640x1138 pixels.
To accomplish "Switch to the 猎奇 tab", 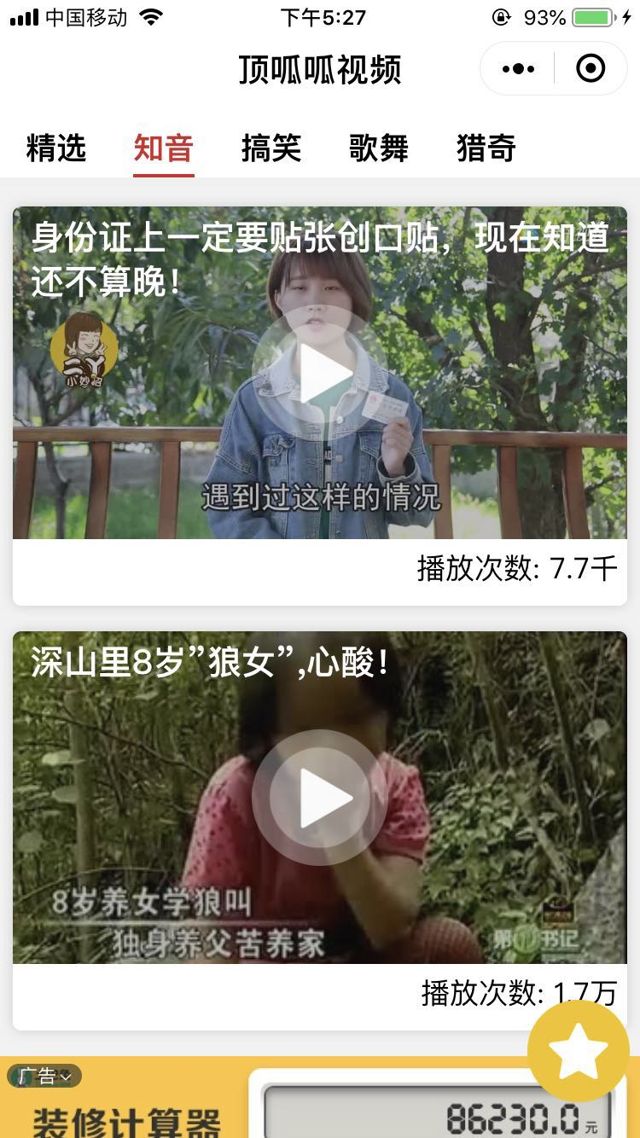I will (486, 148).
